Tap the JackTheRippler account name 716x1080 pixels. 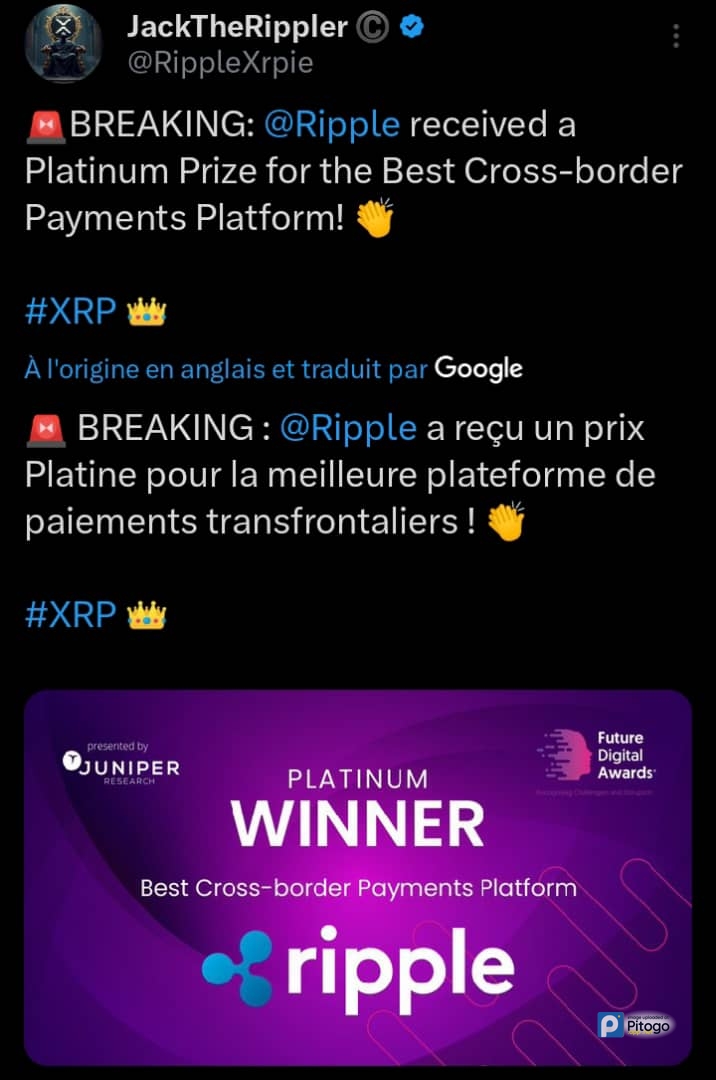pos(237,28)
